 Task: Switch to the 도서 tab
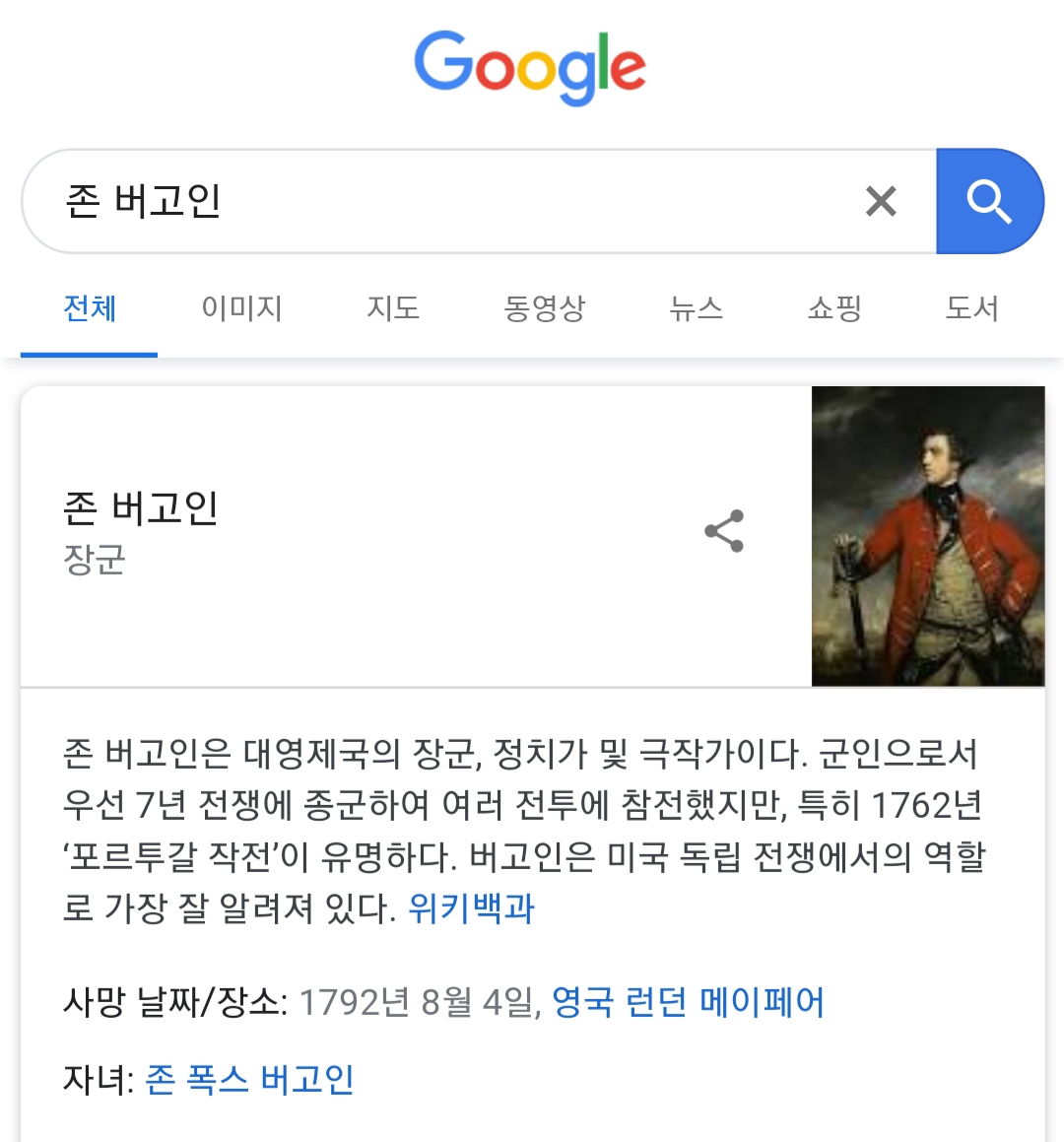click(971, 308)
